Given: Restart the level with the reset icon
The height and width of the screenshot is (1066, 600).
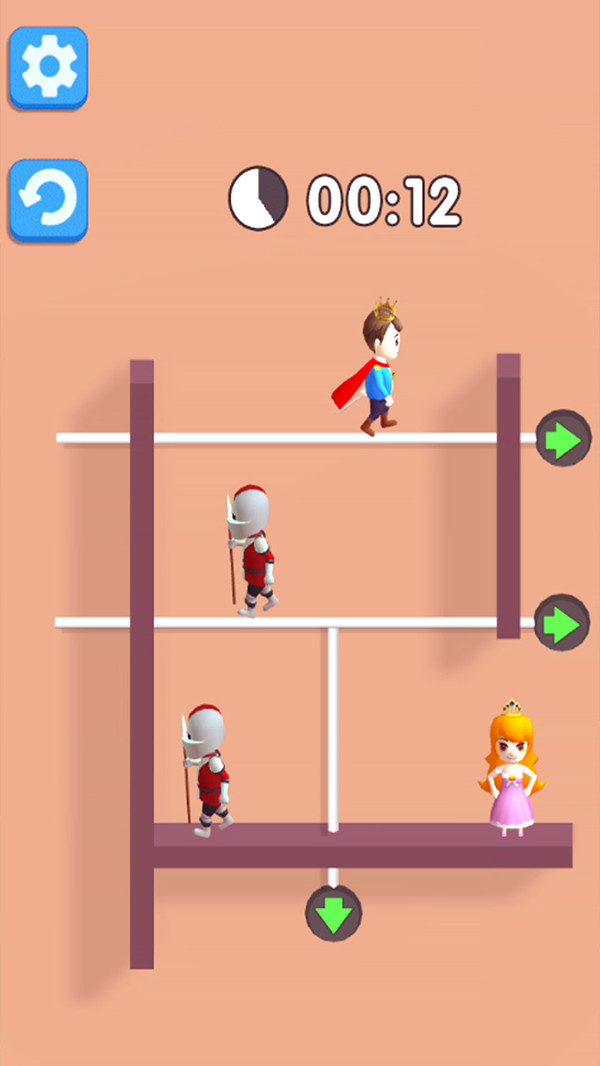Looking at the screenshot, I should tap(48, 200).
